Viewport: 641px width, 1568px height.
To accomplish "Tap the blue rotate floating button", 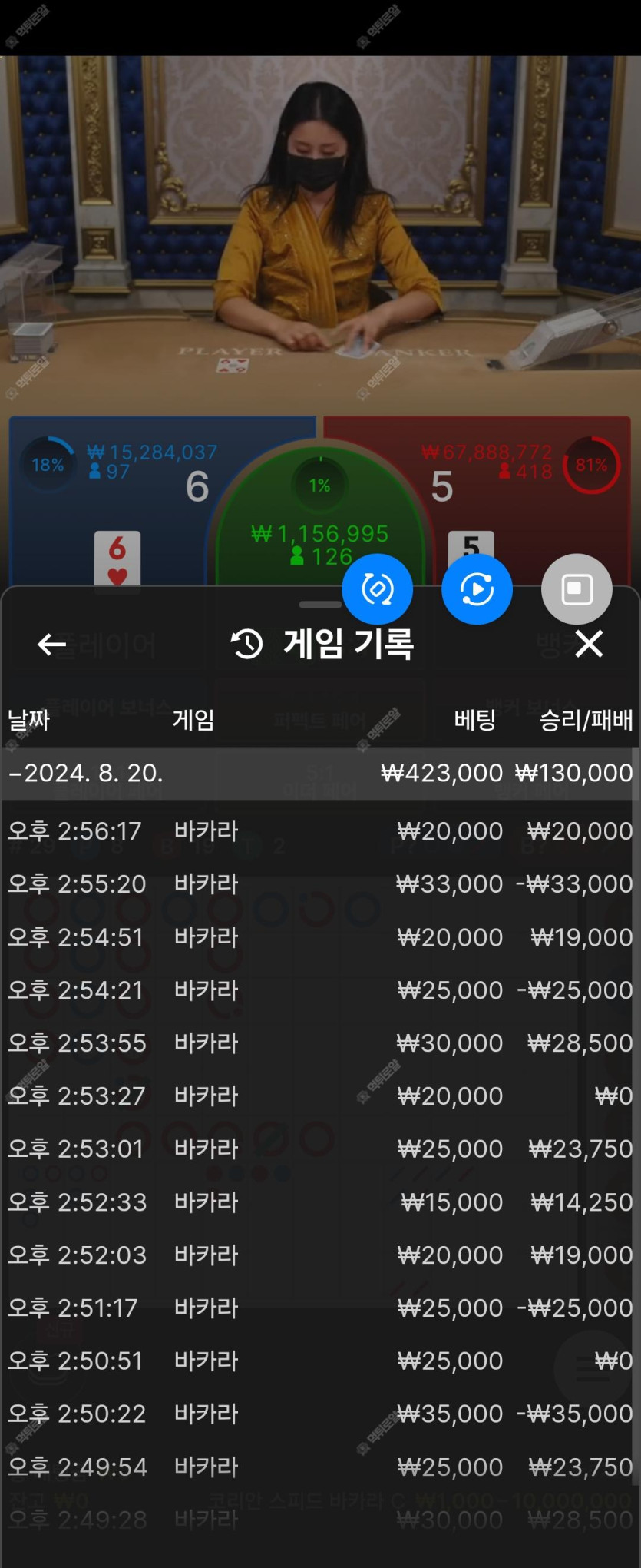I will (x=377, y=589).
